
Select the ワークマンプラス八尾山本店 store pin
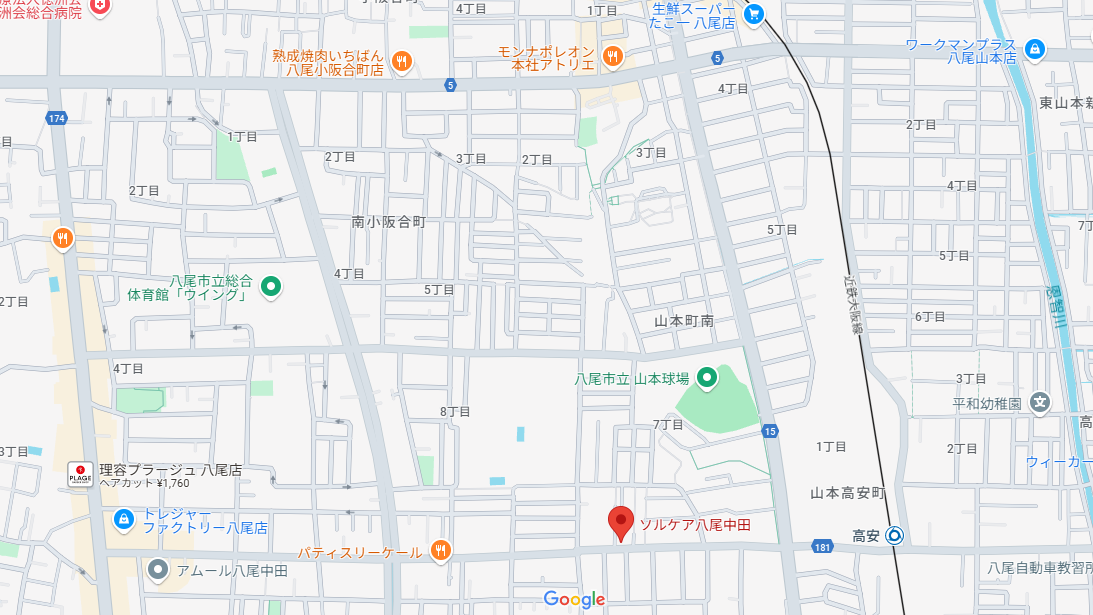(1034, 48)
